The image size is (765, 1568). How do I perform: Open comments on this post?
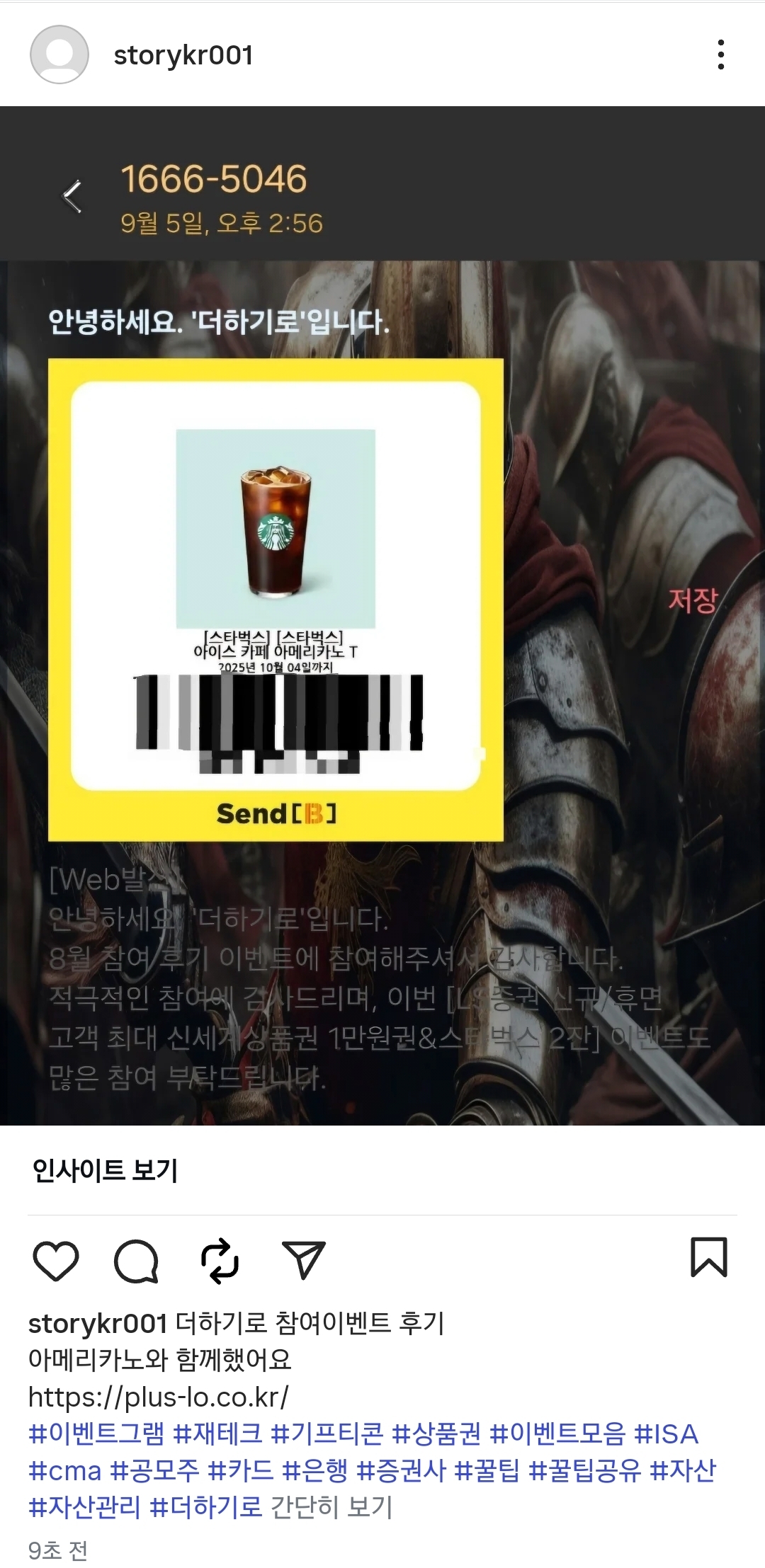coord(136,1261)
